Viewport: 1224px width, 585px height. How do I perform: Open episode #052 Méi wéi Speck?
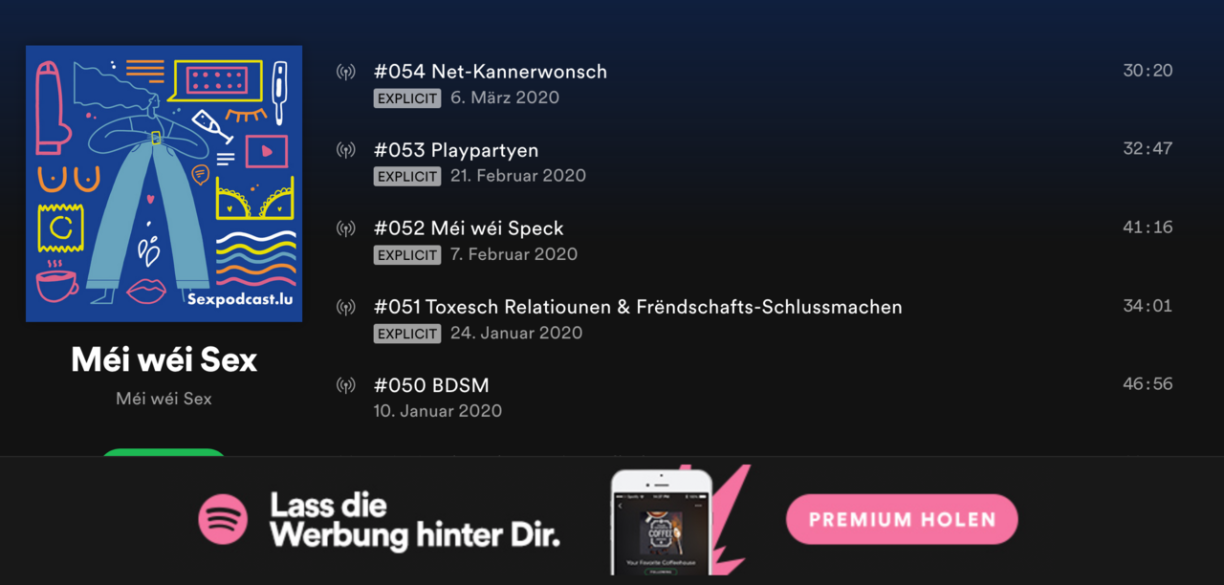(x=468, y=229)
